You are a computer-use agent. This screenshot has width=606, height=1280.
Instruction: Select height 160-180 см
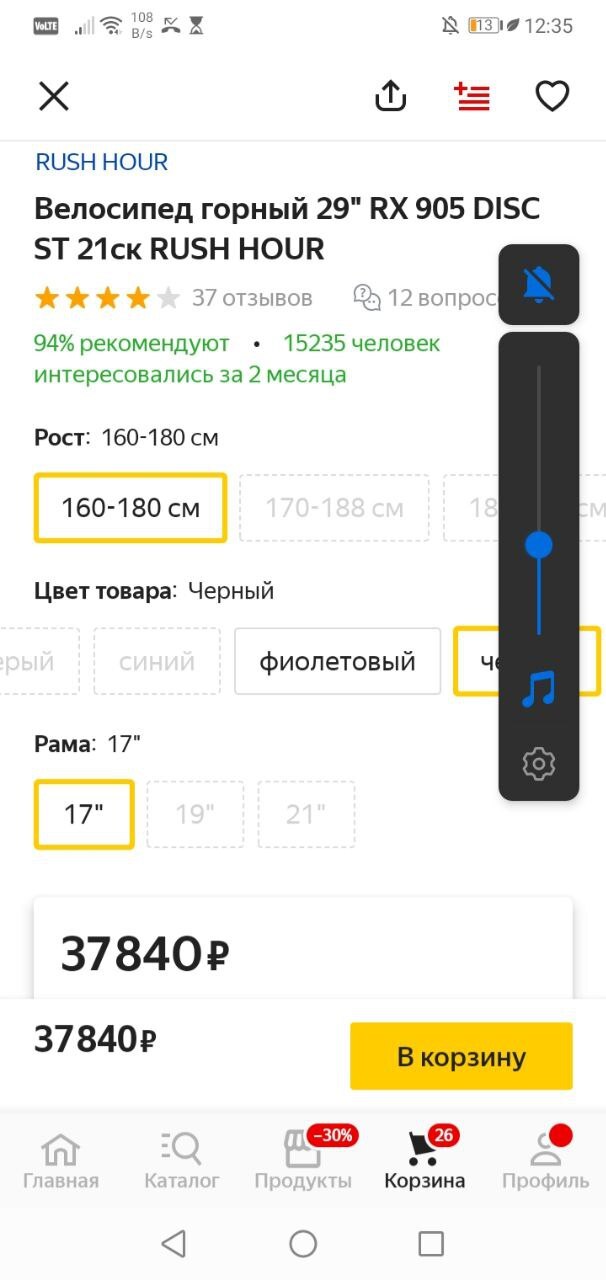coord(130,508)
